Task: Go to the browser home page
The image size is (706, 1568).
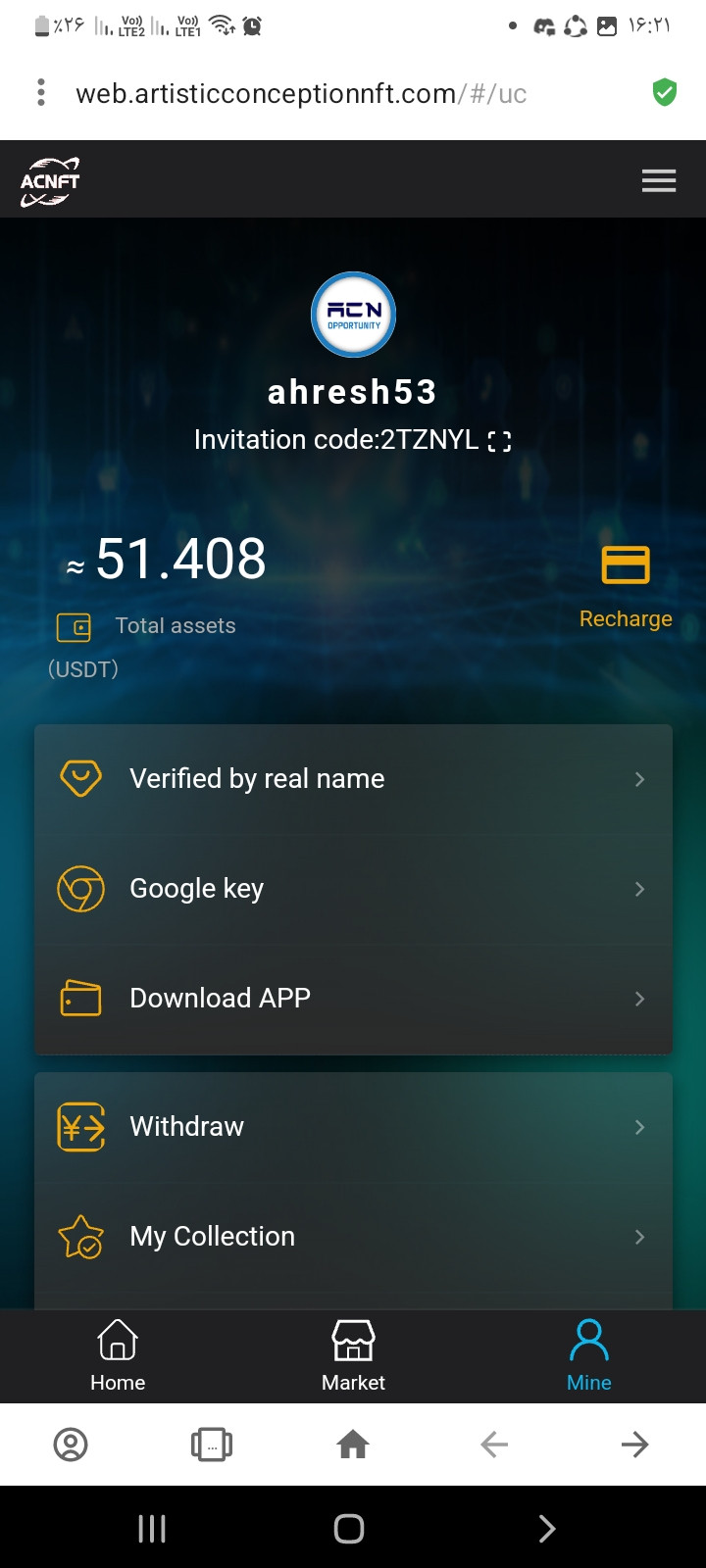Action: click(x=353, y=1445)
